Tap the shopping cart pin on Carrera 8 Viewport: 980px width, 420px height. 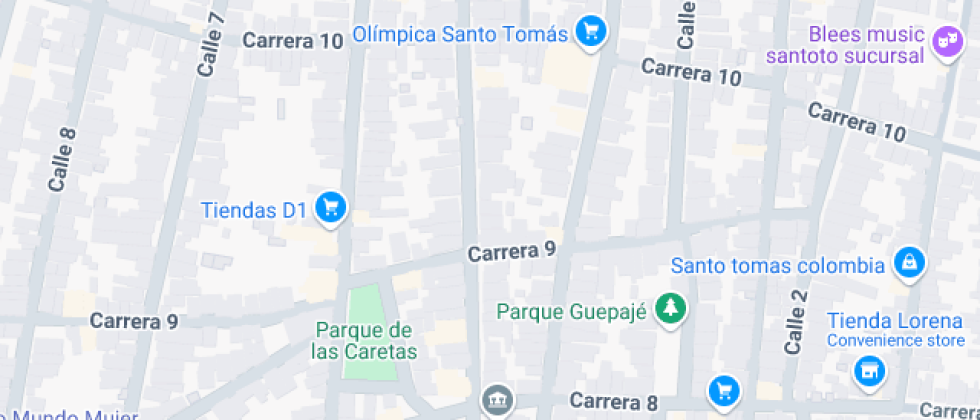(x=723, y=391)
